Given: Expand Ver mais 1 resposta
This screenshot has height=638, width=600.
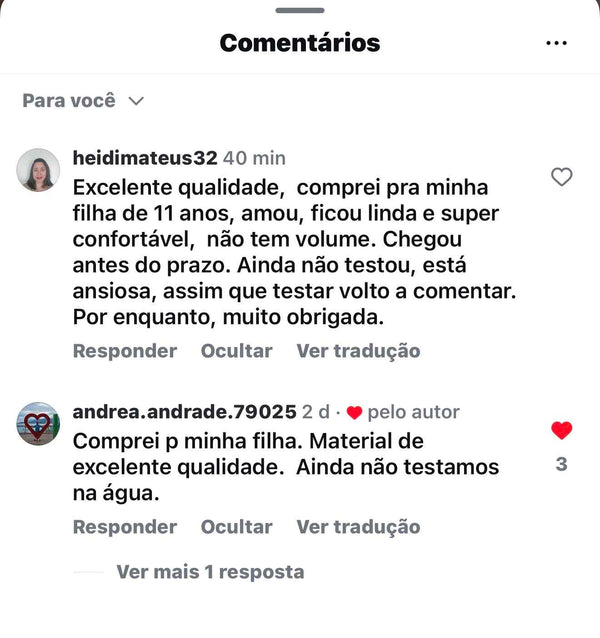Looking at the screenshot, I should [210, 572].
